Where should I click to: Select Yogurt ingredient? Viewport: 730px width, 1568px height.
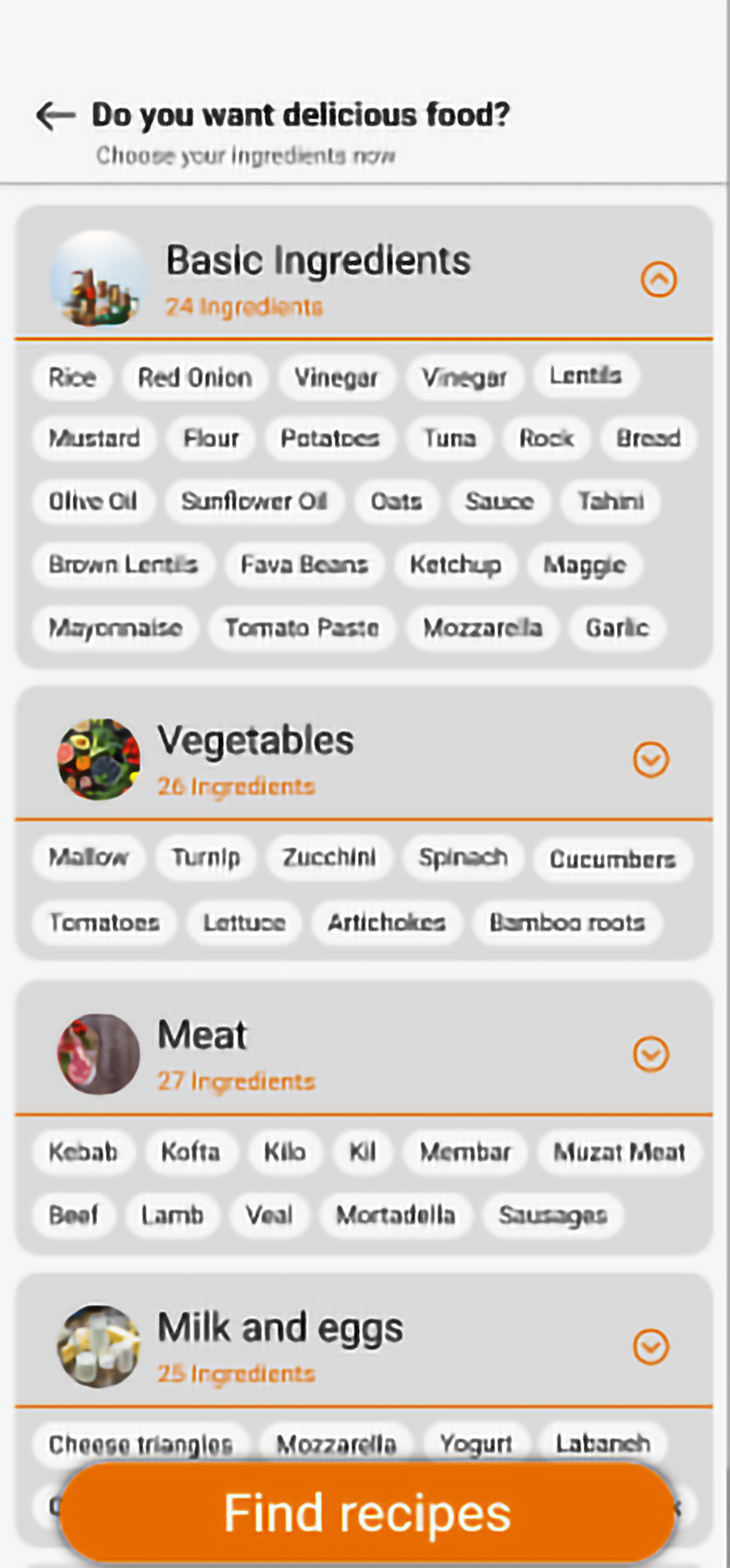(x=475, y=1443)
